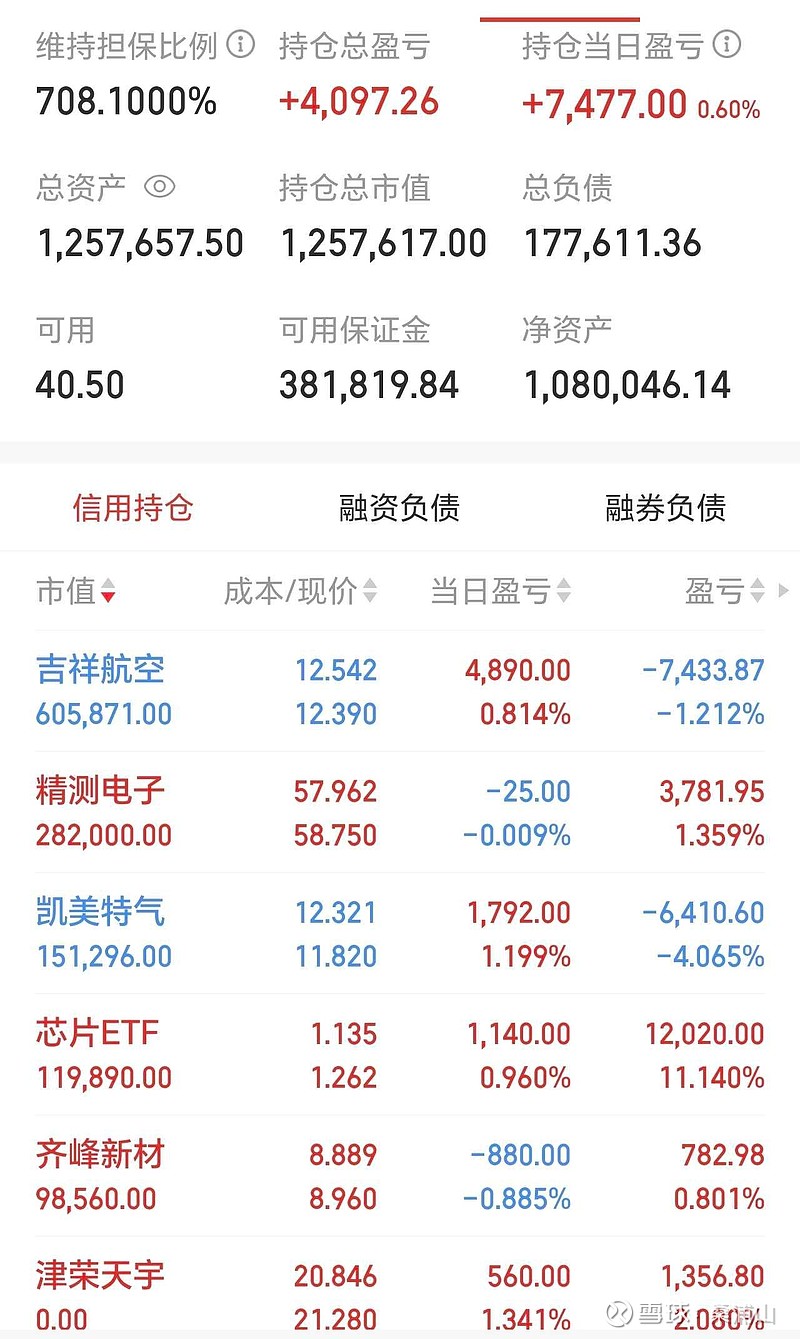Screen dimensions: 800x1339
Task: Switch to the 融资负债 tab
Action: 399,508
